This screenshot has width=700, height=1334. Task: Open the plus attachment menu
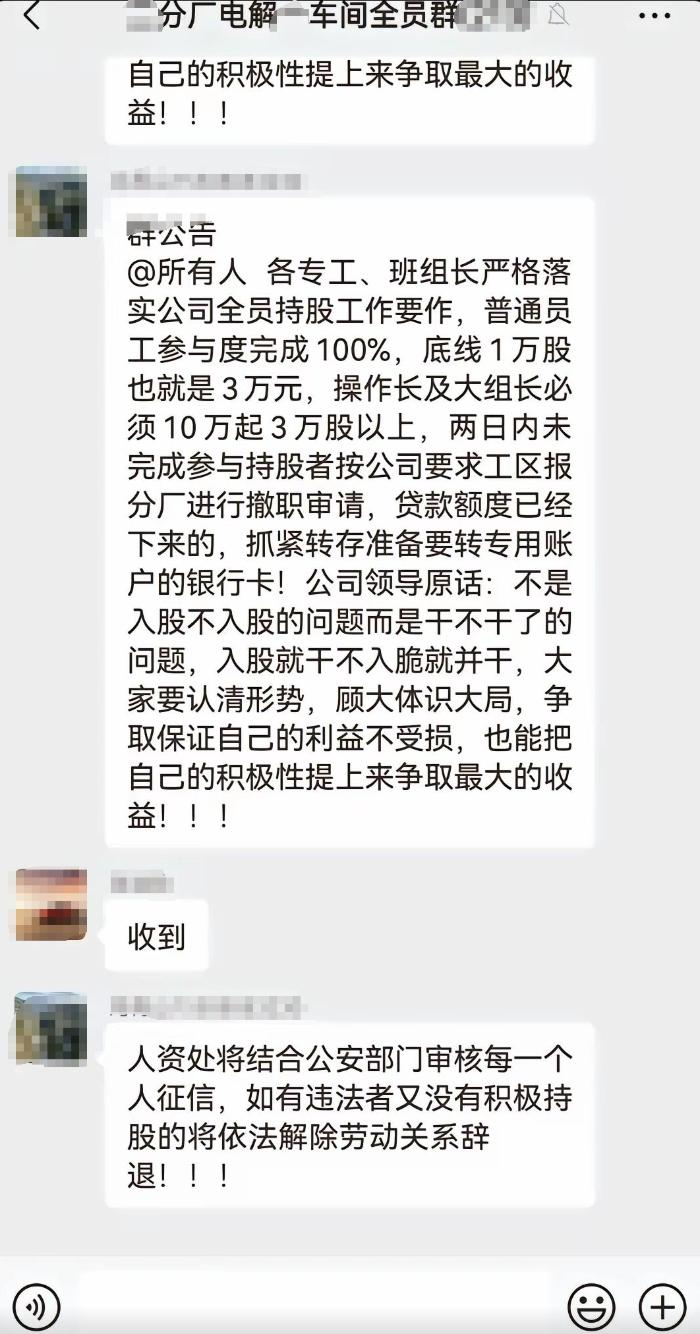(x=661, y=1306)
